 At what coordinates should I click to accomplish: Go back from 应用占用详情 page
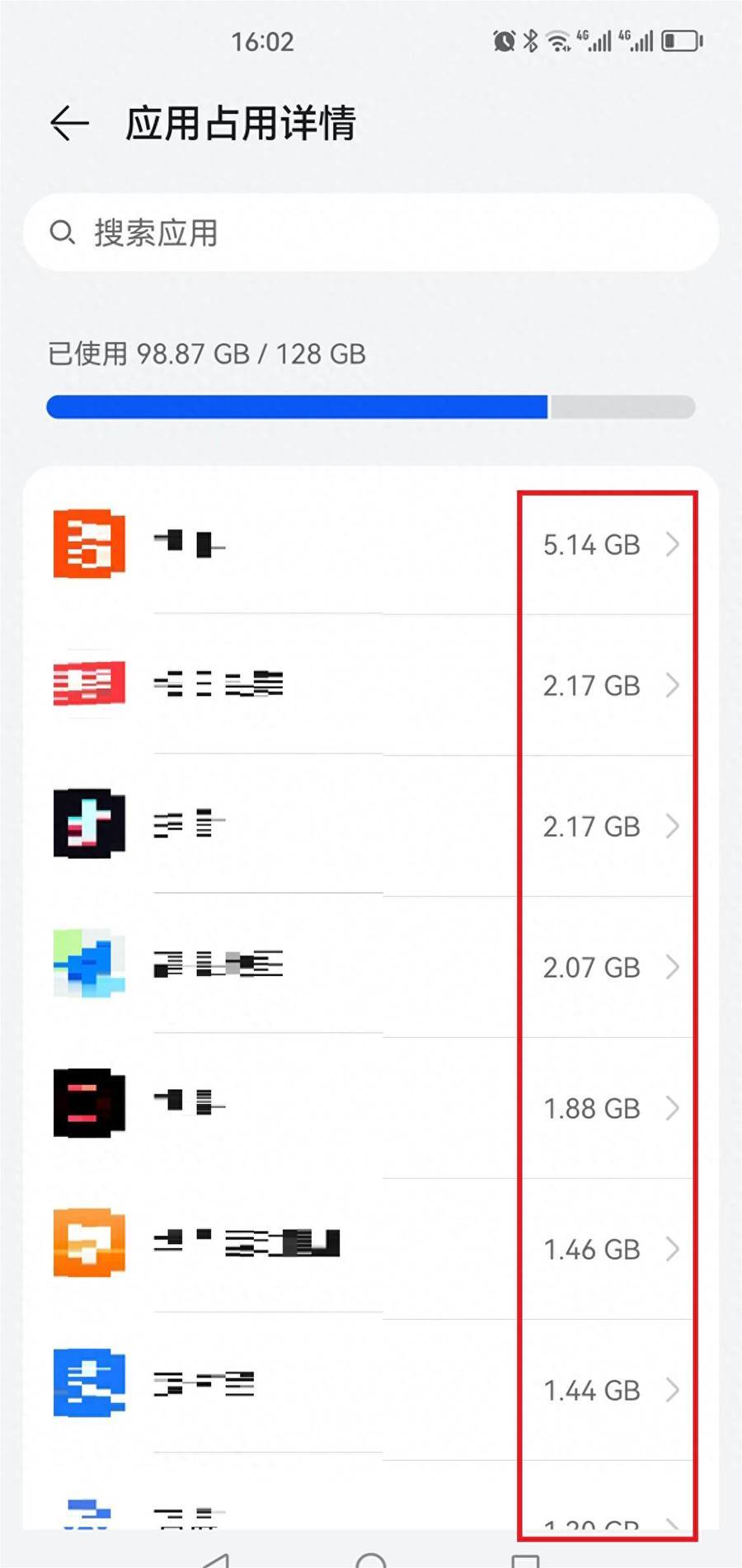pyautogui.click(x=69, y=124)
